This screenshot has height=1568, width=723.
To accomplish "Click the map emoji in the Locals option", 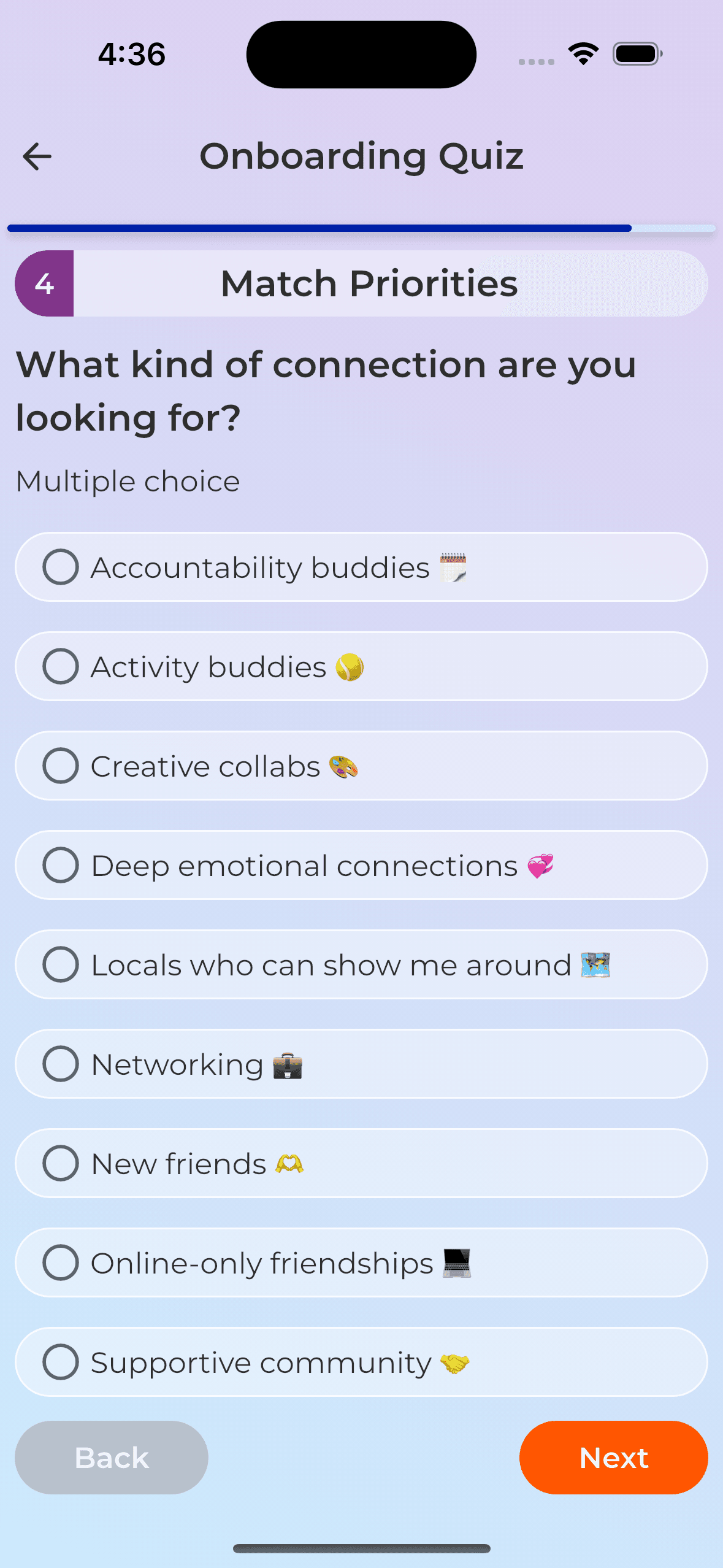I will [596, 964].
